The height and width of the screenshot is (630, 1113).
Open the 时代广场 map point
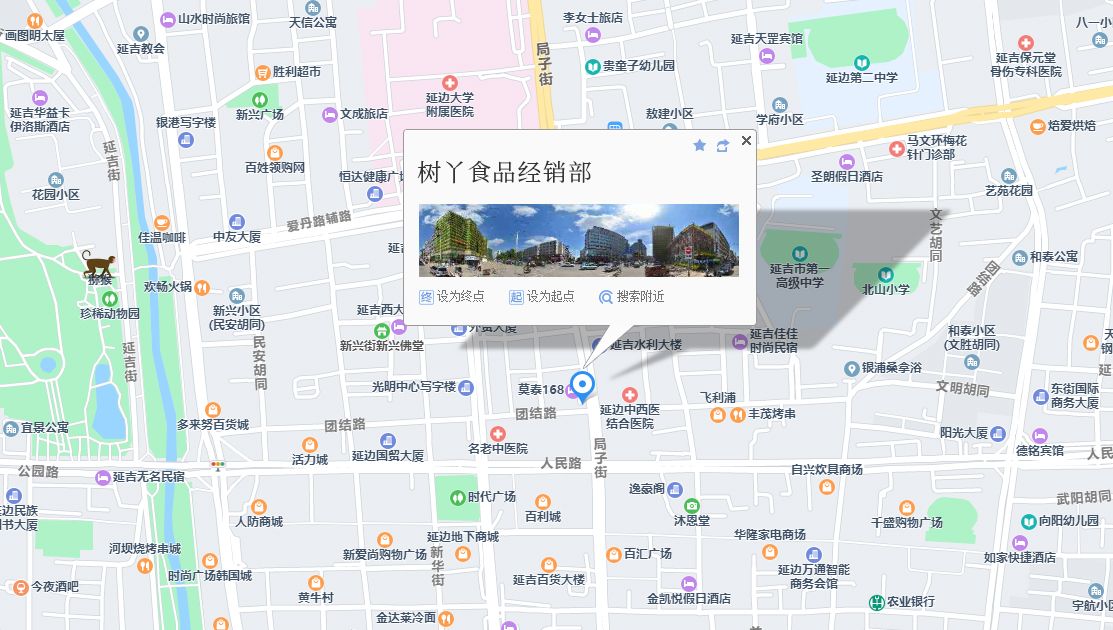click(x=457, y=497)
